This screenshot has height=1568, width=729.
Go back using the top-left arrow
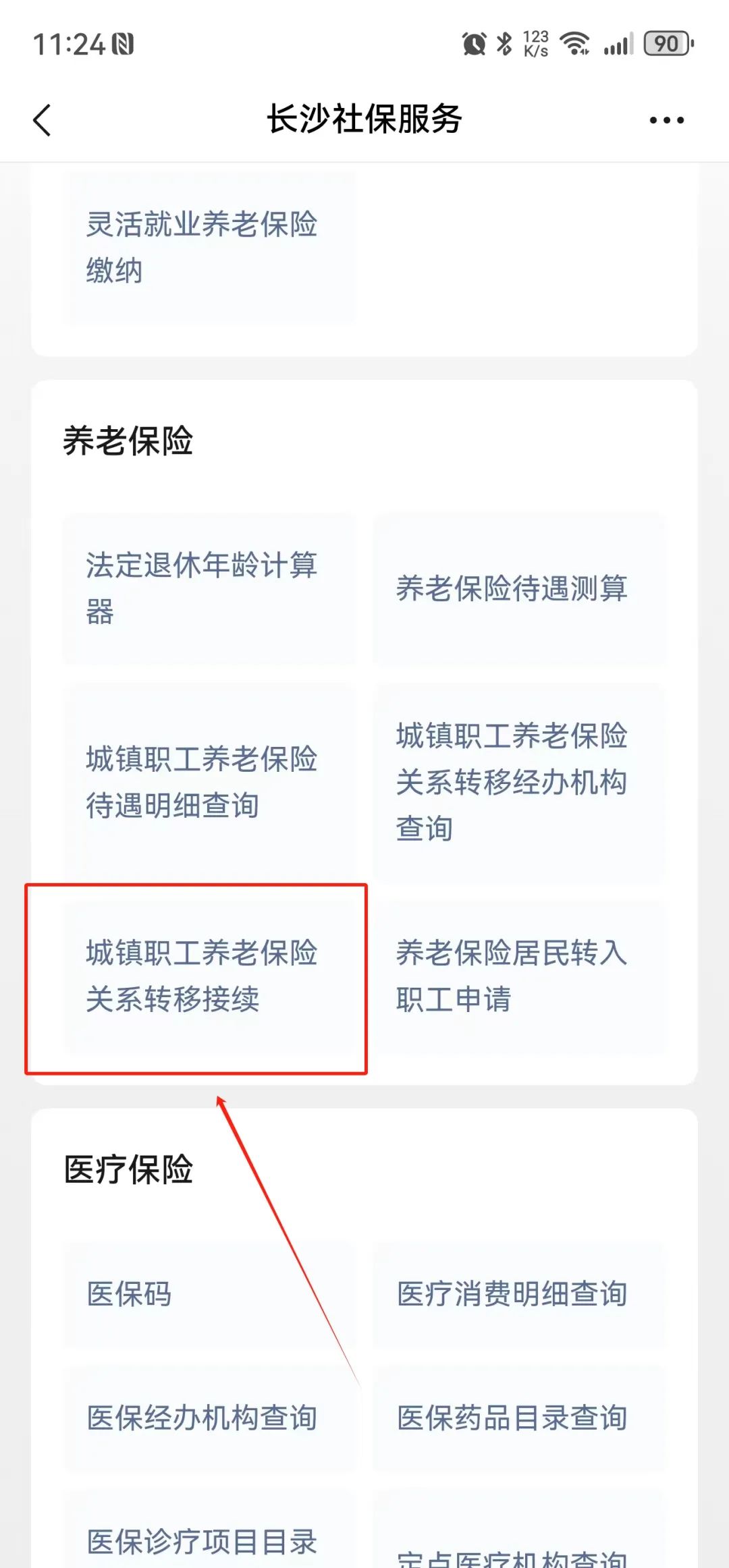point(42,120)
